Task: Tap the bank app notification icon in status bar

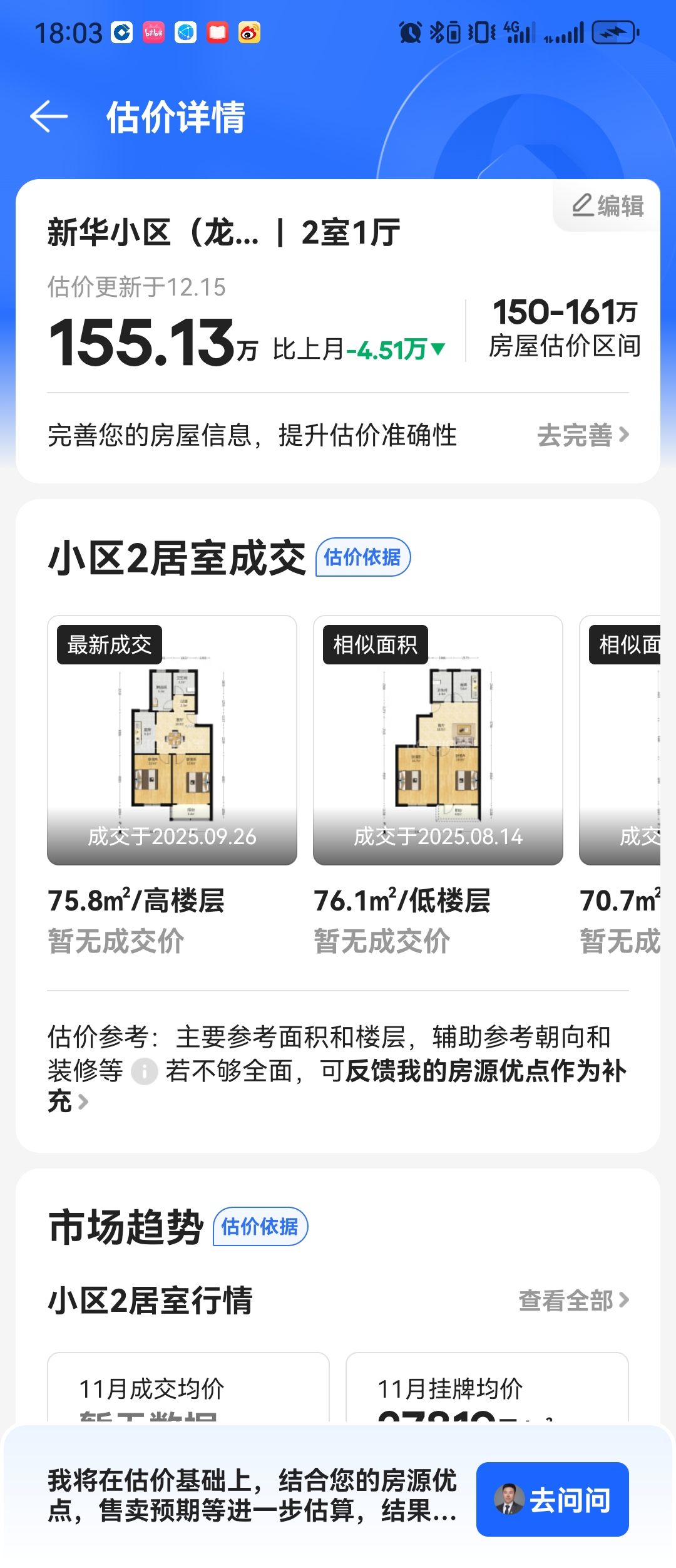Action: point(123,33)
